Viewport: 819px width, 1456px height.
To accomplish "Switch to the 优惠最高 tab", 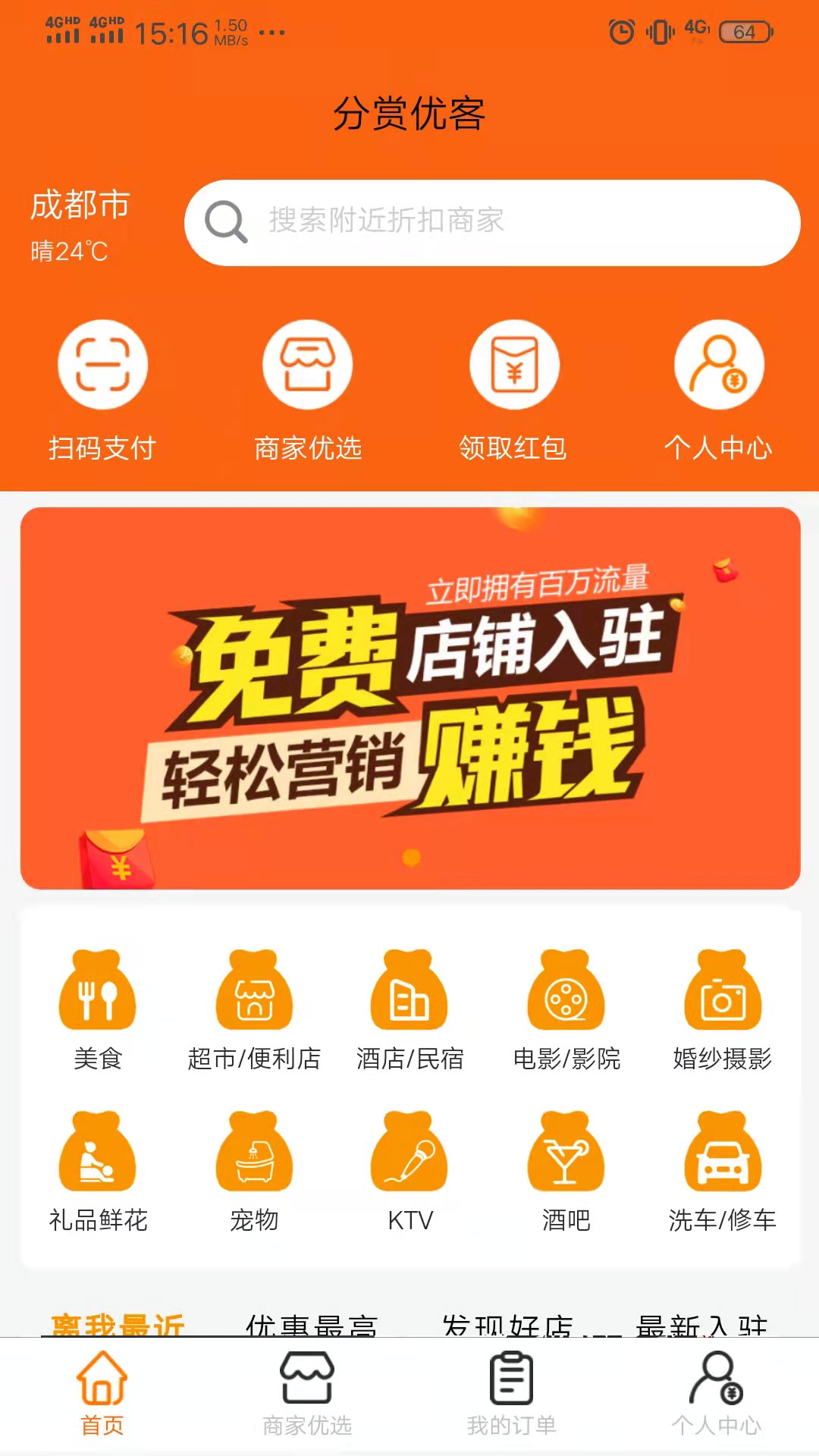I will click(311, 1324).
